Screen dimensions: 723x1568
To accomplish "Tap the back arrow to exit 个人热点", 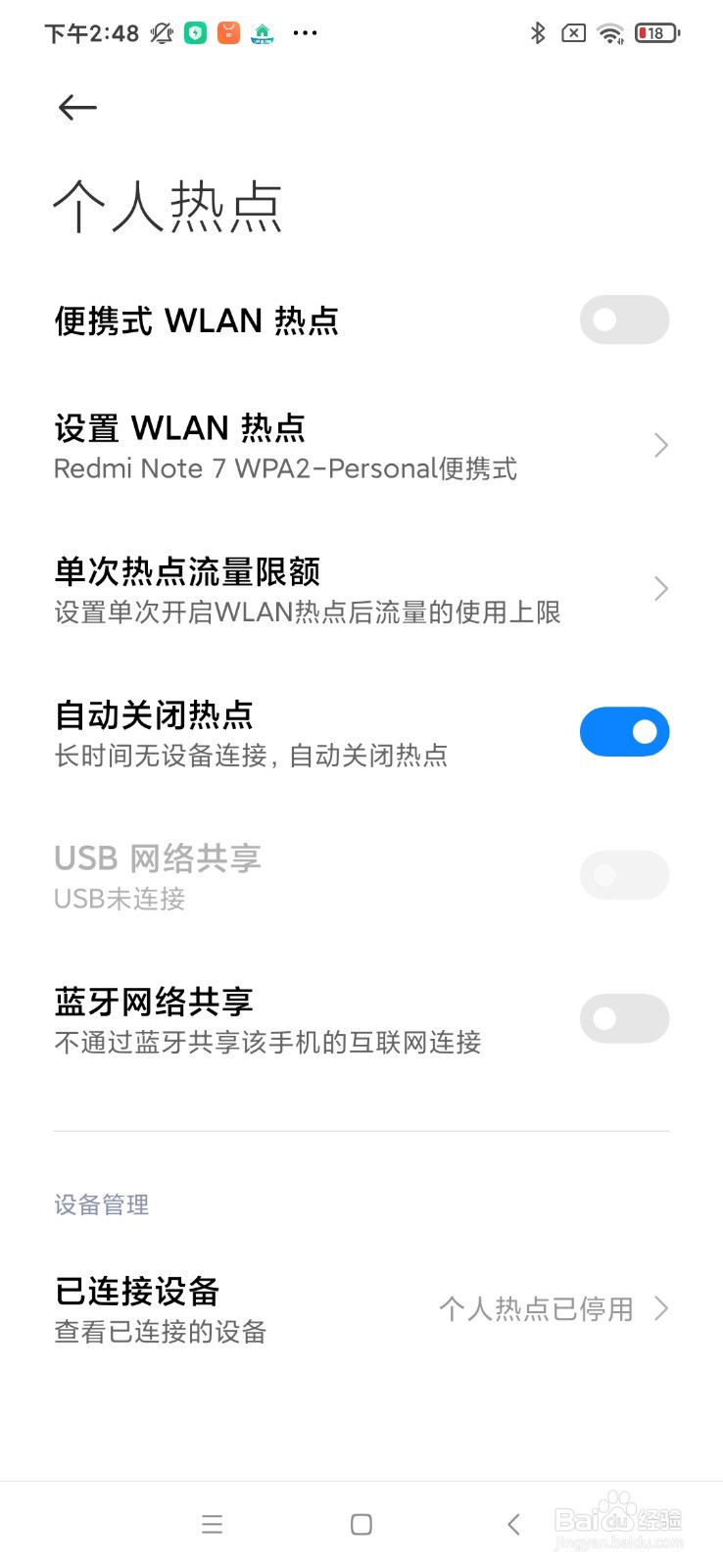I will click(76, 108).
